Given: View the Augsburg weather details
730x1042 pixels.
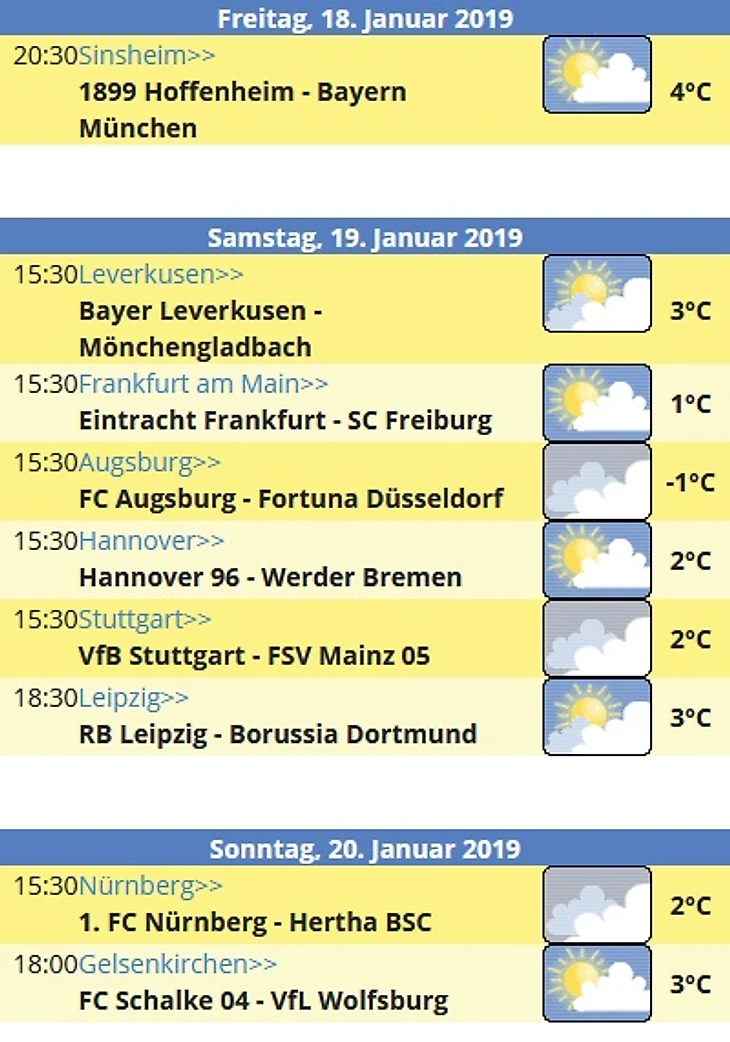Looking at the screenshot, I should (149, 463).
